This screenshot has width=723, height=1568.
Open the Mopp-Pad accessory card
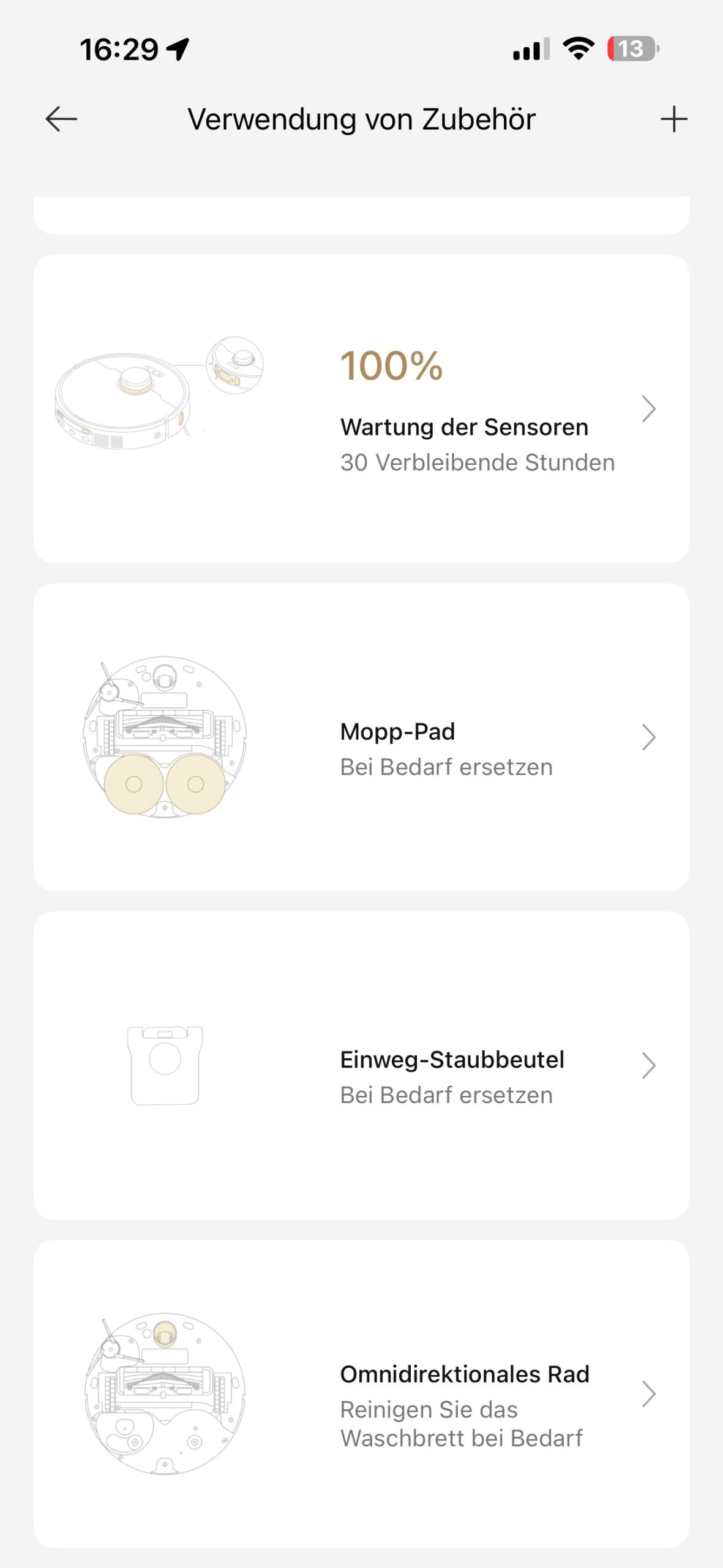point(361,737)
